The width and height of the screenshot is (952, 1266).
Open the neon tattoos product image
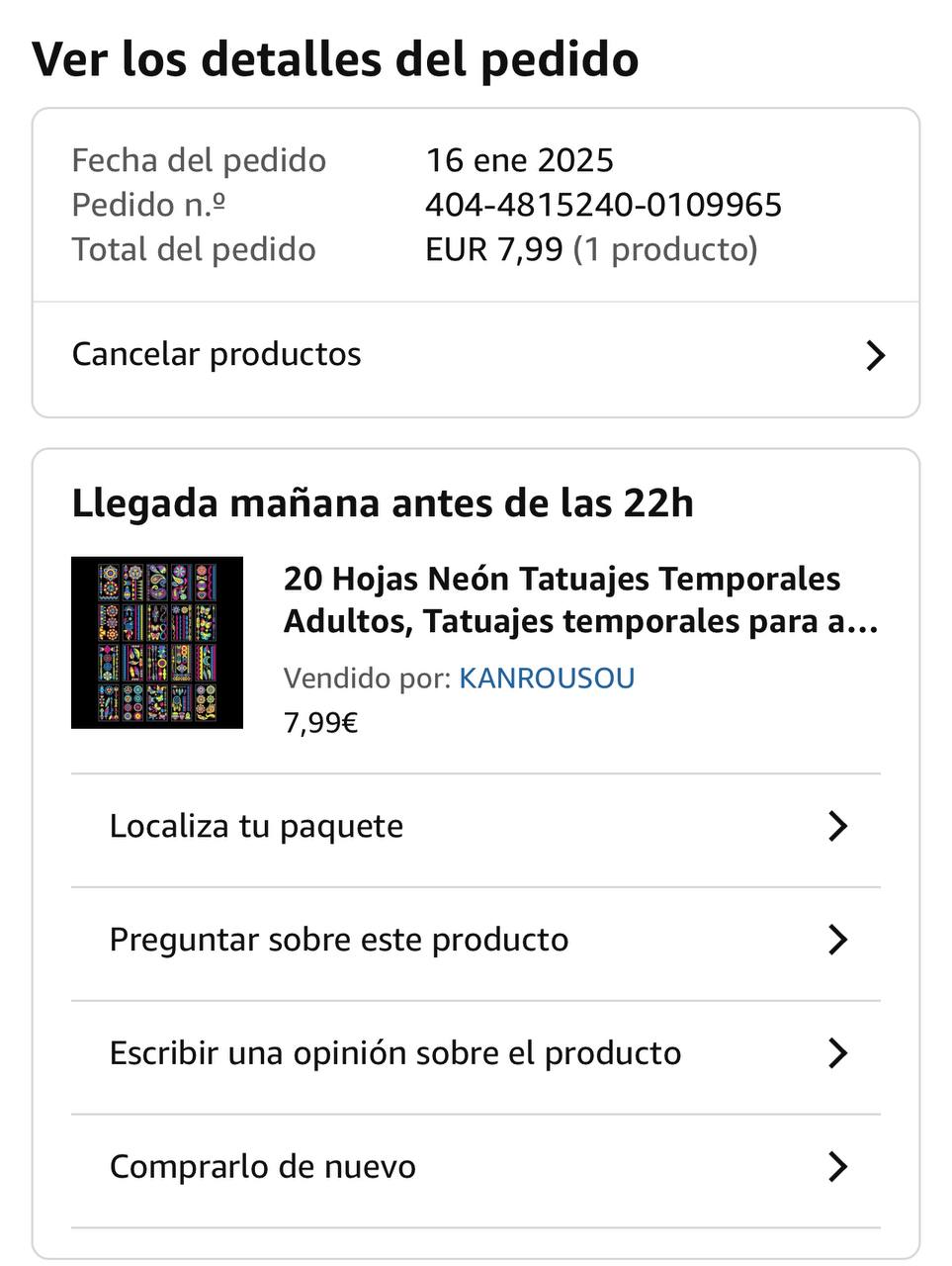(157, 643)
